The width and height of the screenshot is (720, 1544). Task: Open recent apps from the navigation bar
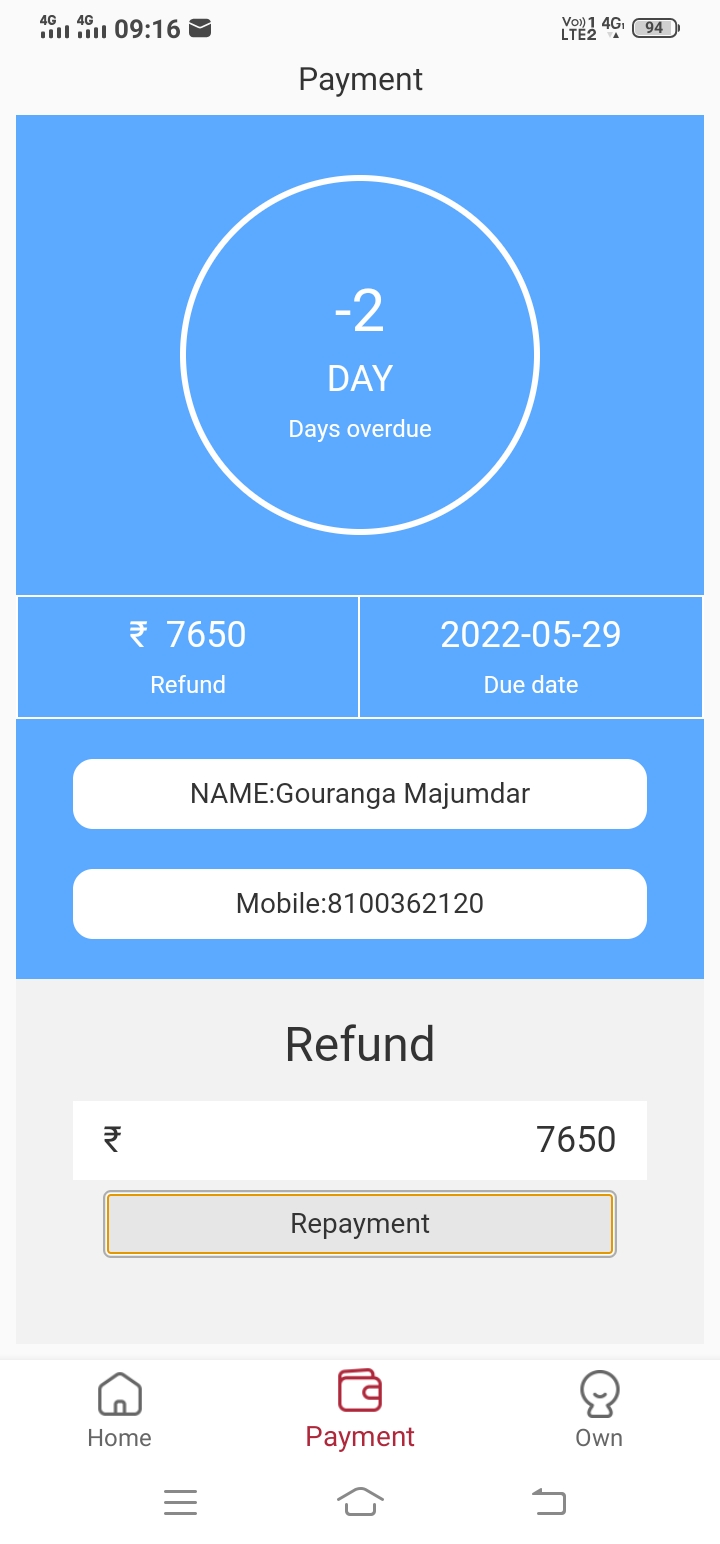[x=180, y=1501]
